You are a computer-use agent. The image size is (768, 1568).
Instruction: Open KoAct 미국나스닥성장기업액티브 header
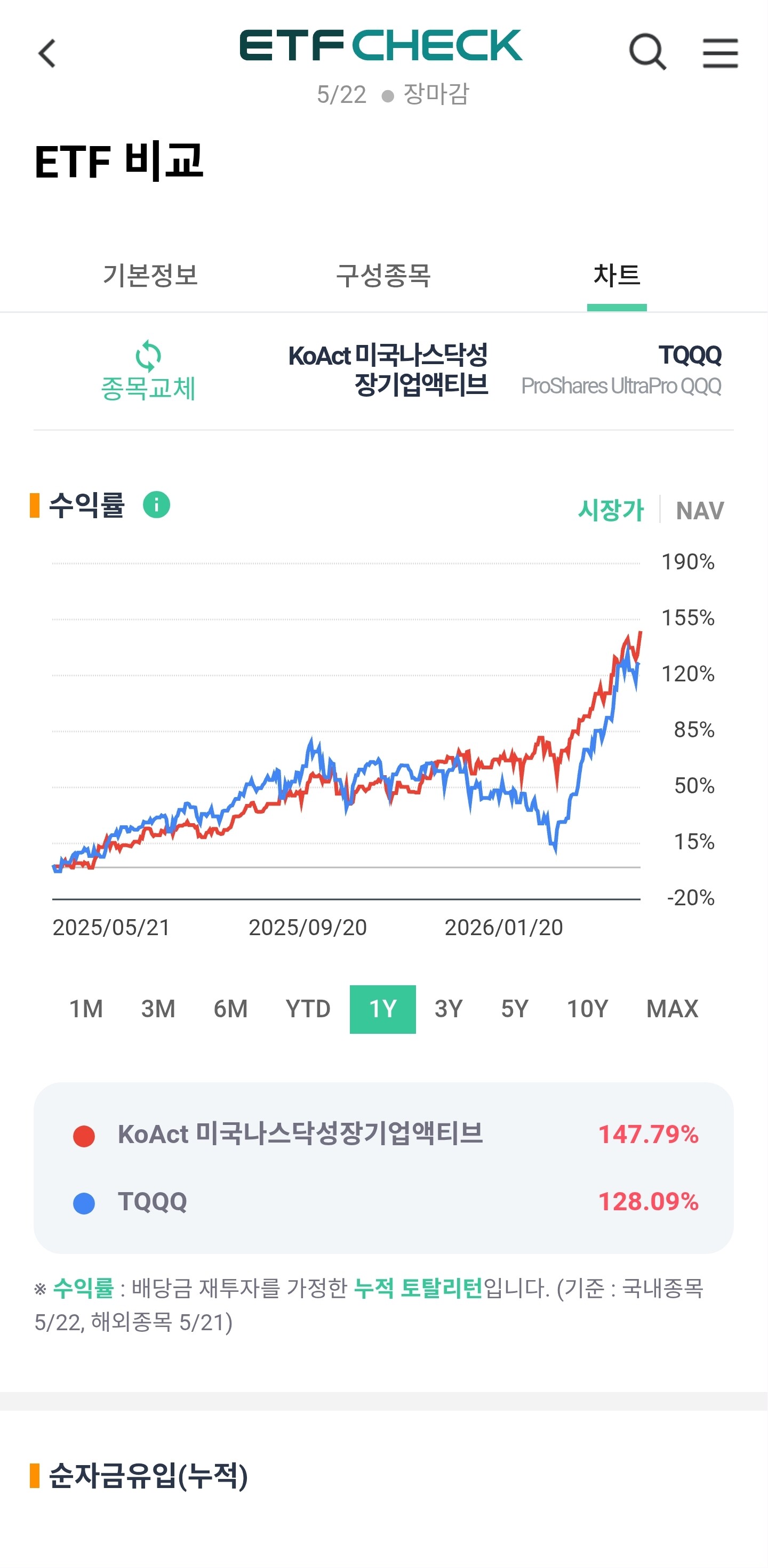point(389,369)
